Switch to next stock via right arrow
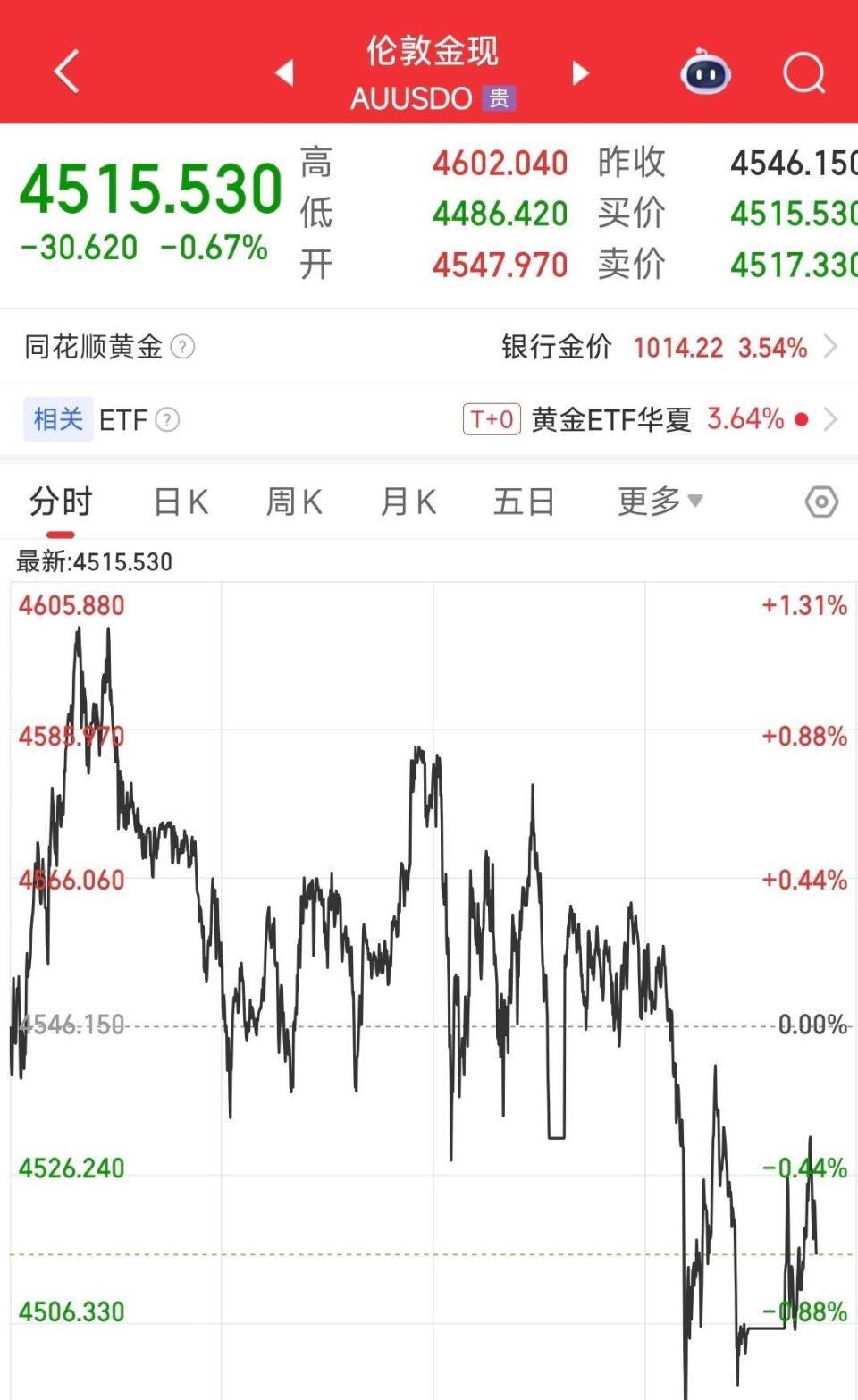This screenshot has width=858, height=1400. point(580,74)
